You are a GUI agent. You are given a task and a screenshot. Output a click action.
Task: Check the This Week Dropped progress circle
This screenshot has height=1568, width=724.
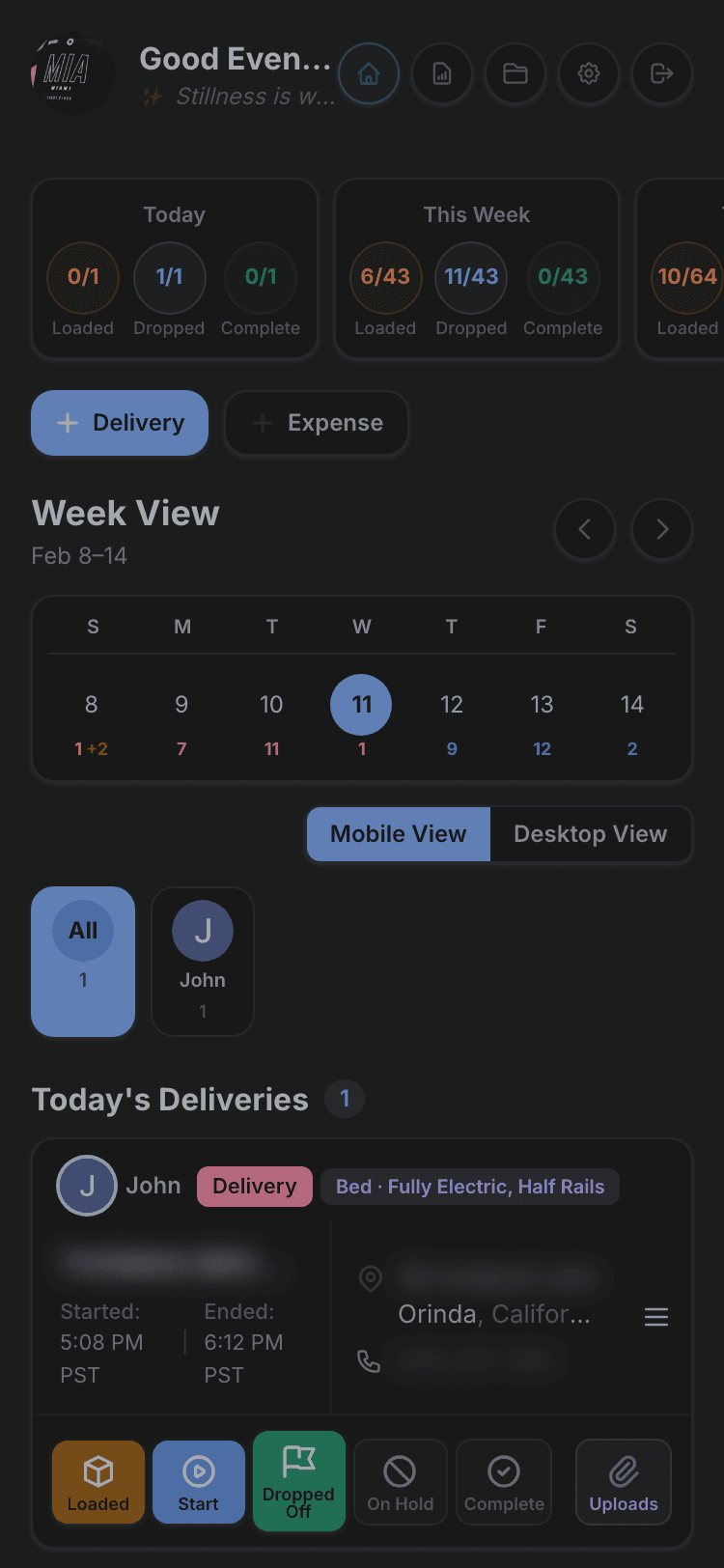click(471, 277)
